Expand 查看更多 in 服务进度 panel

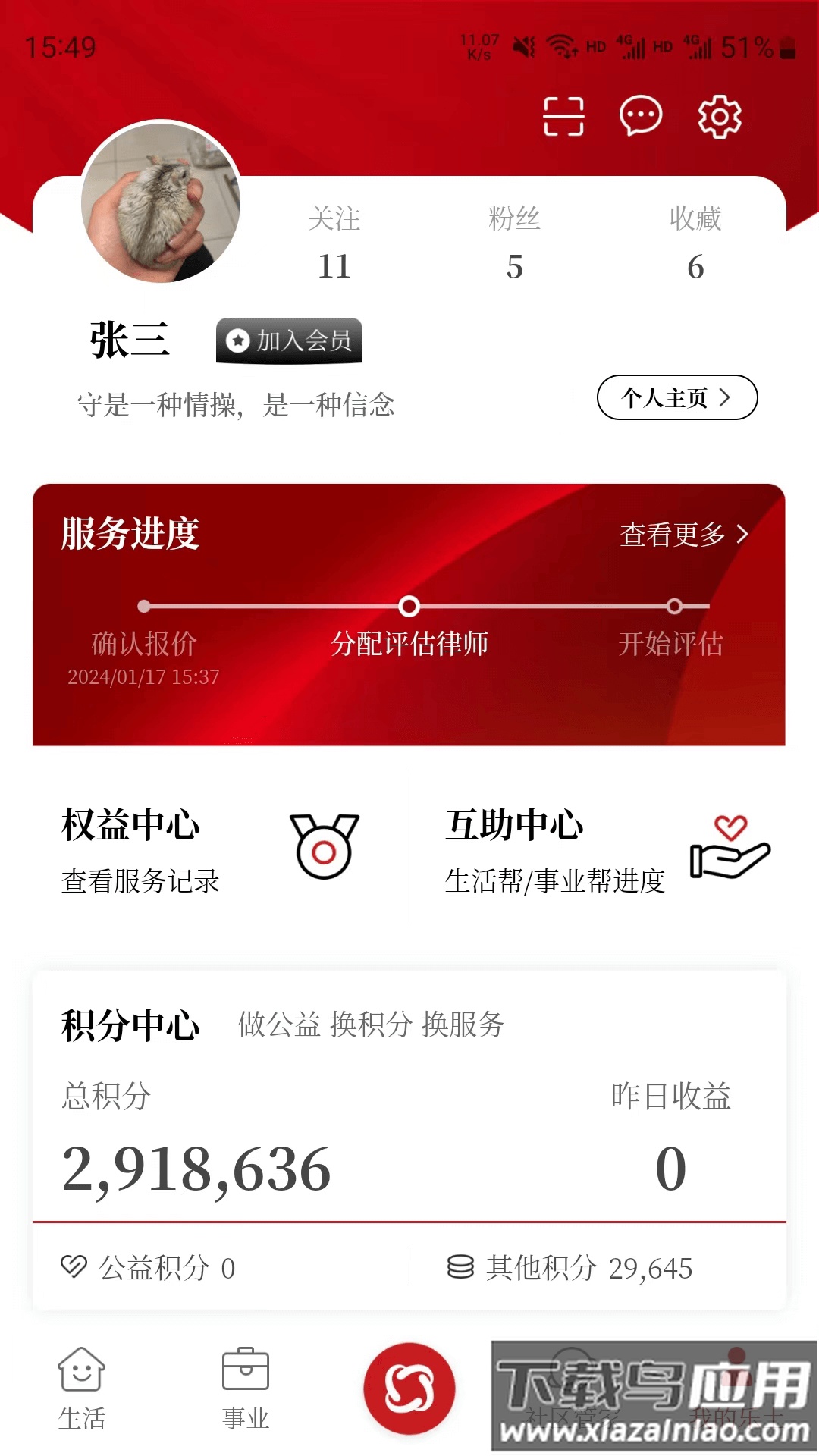click(x=671, y=535)
